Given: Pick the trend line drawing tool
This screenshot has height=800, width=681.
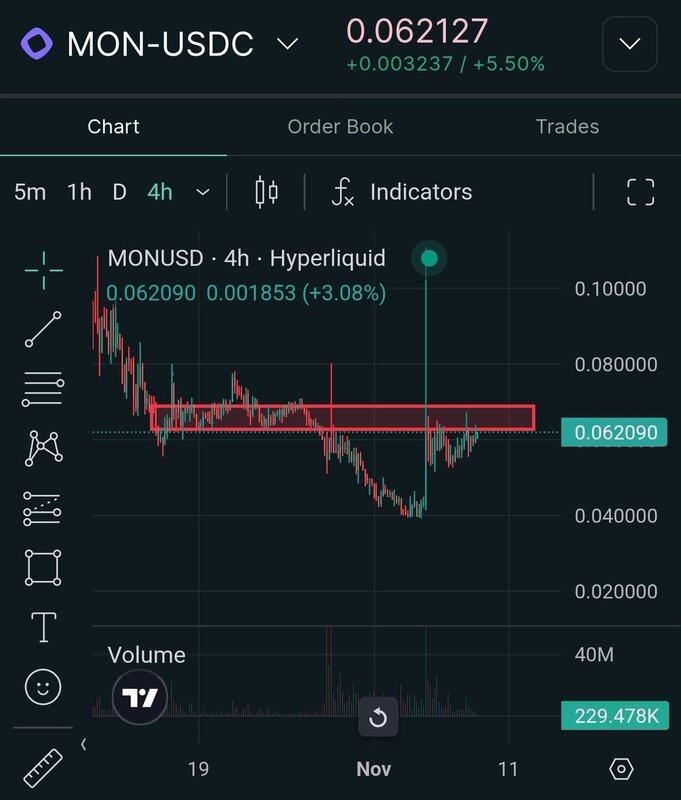Looking at the screenshot, I should point(43,329).
